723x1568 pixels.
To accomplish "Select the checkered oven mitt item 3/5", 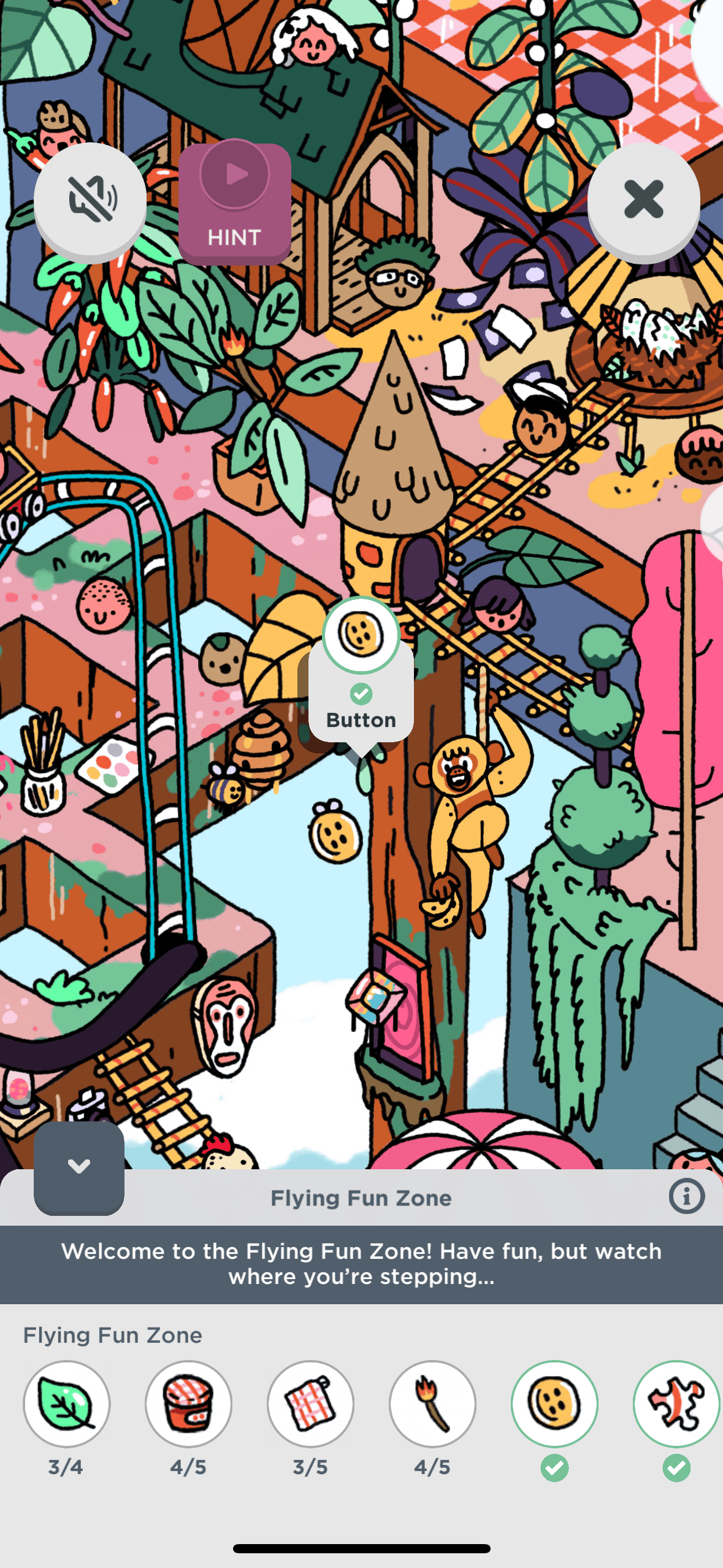I will 310,1404.
